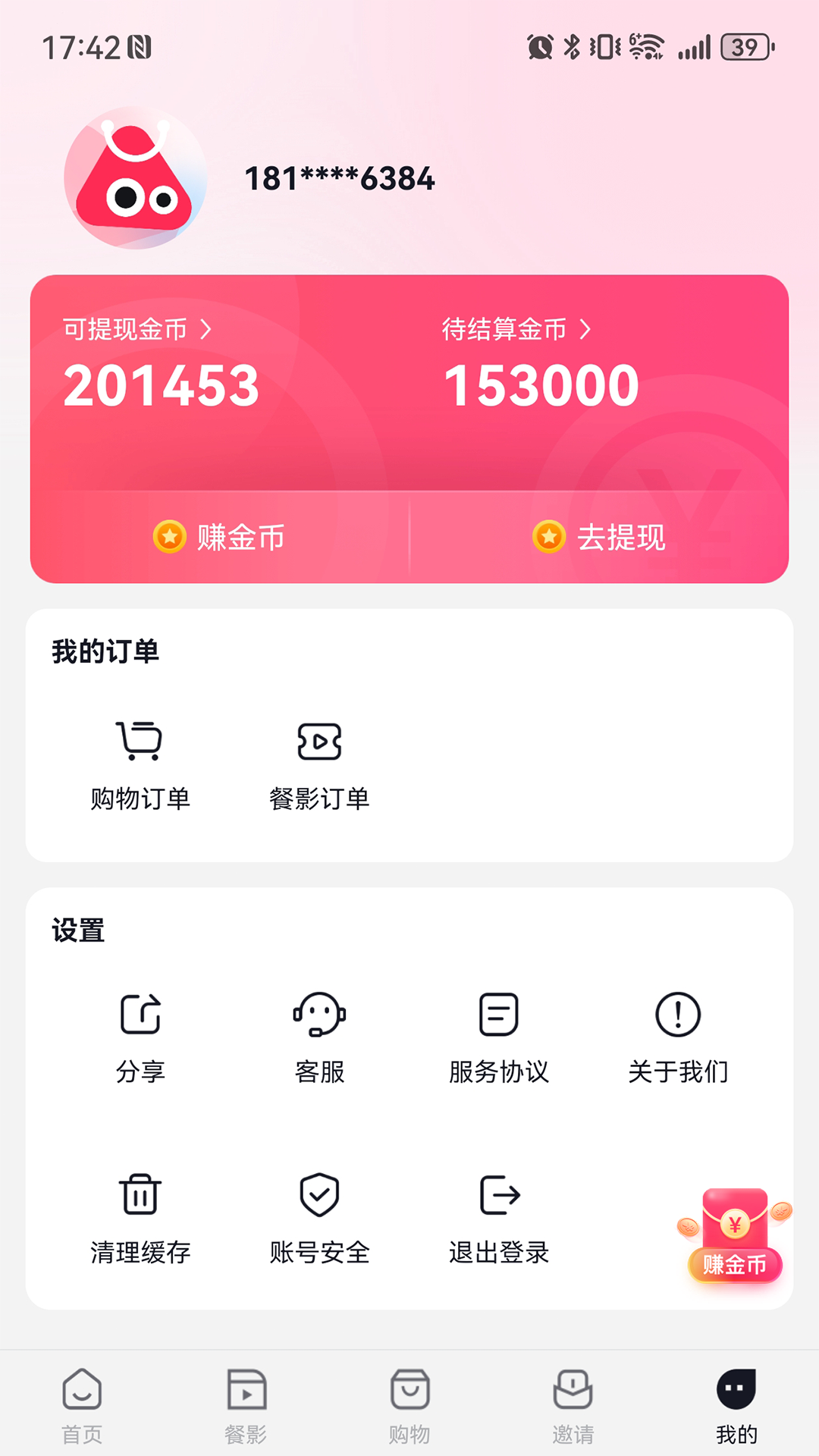Select the 我的 tab
Screen dimensions: 819x1456
[736, 1404]
